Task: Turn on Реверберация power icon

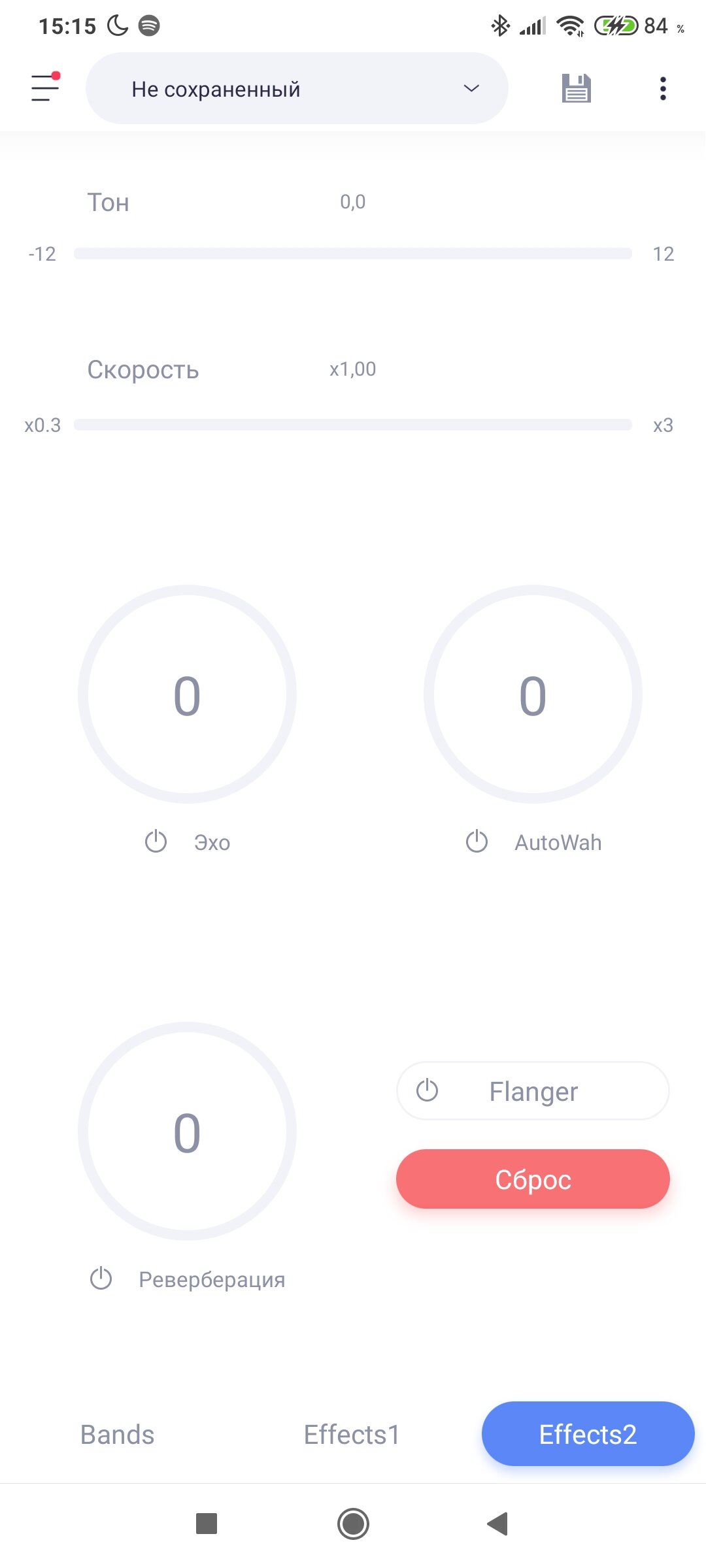Action: tap(101, 1279)
